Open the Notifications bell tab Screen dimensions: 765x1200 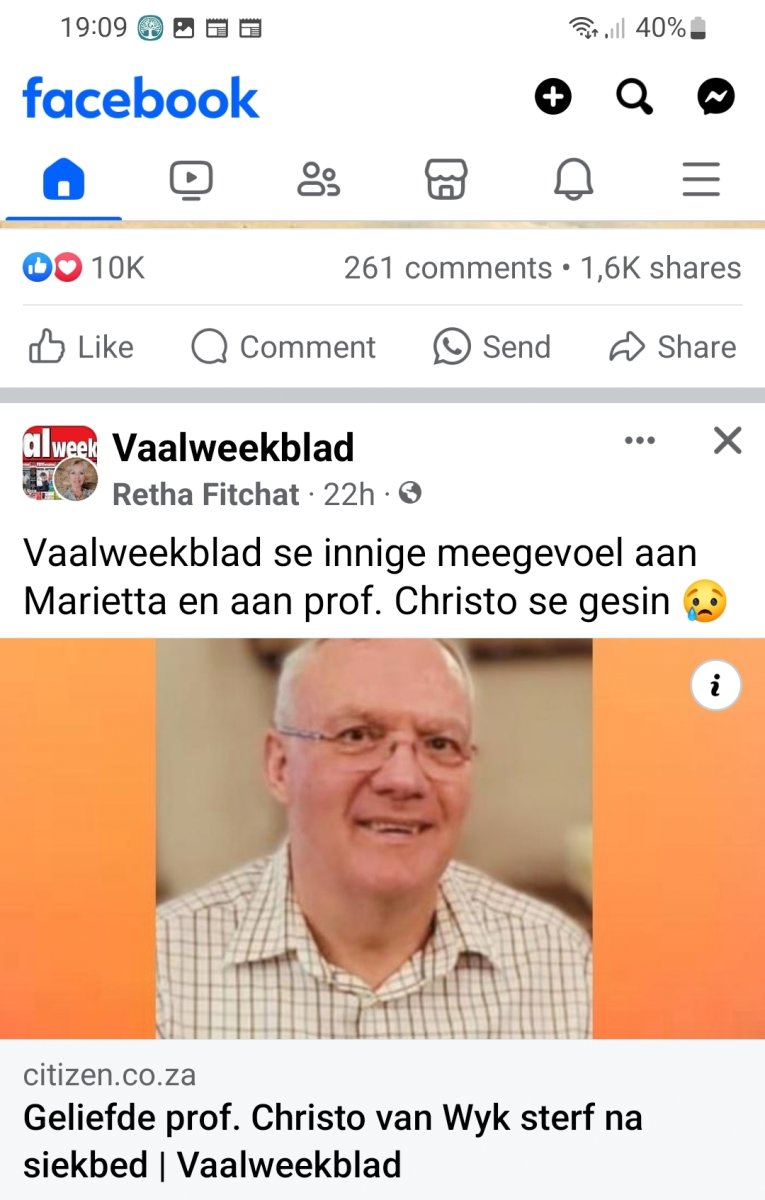tap(573, 181)
